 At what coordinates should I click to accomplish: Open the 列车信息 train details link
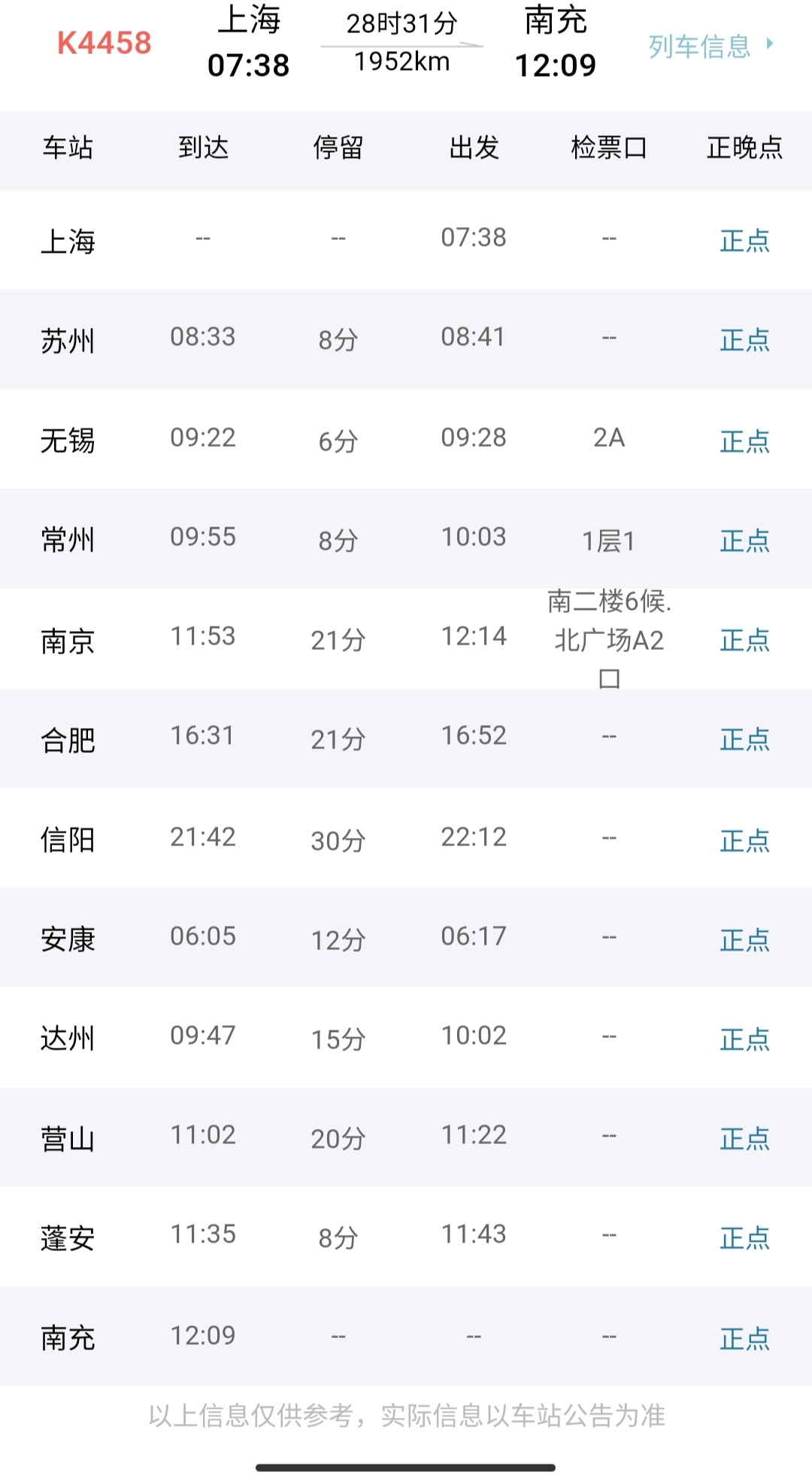[709, 46]
